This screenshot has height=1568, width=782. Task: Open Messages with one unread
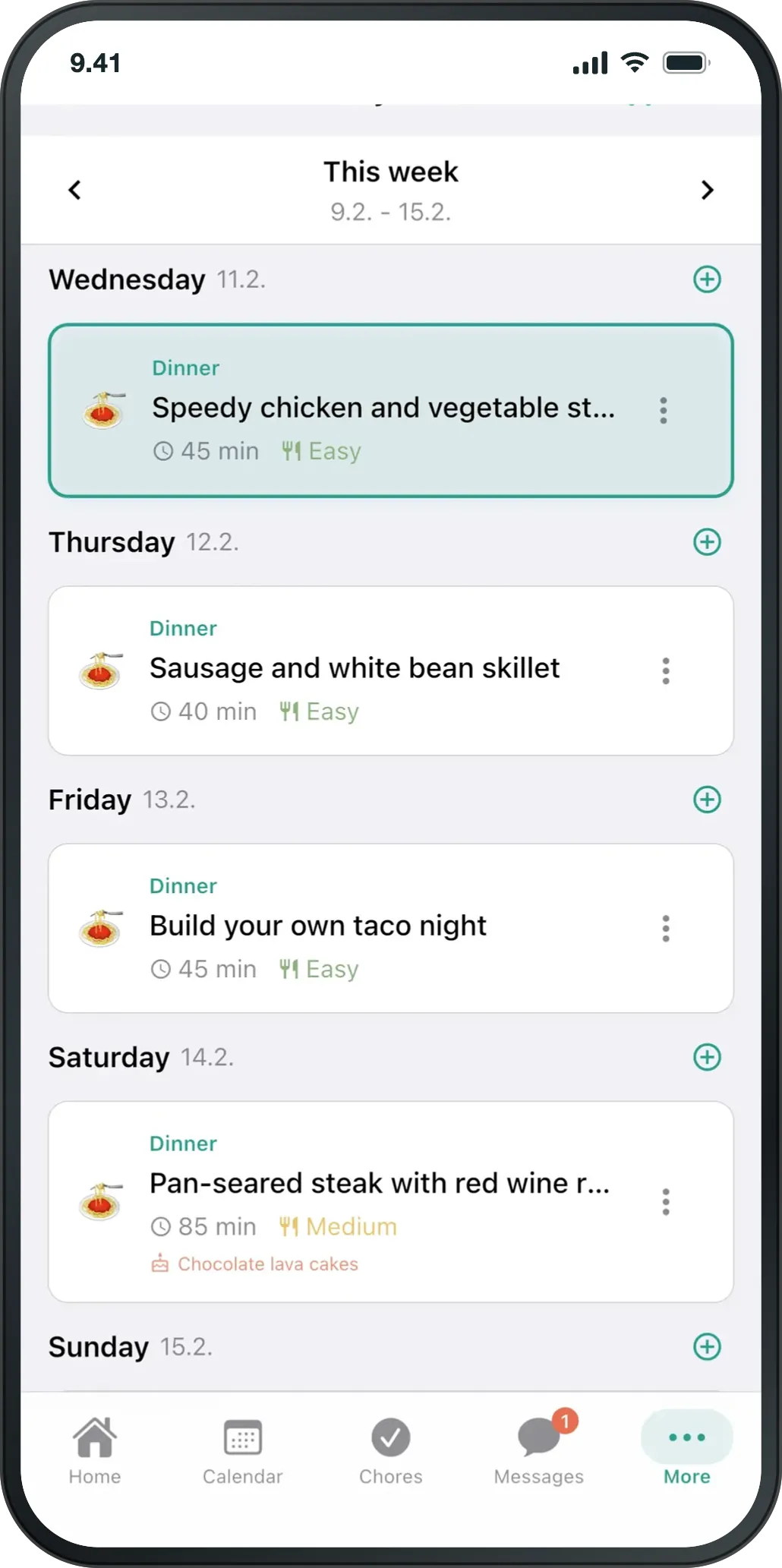[539, 1451]
